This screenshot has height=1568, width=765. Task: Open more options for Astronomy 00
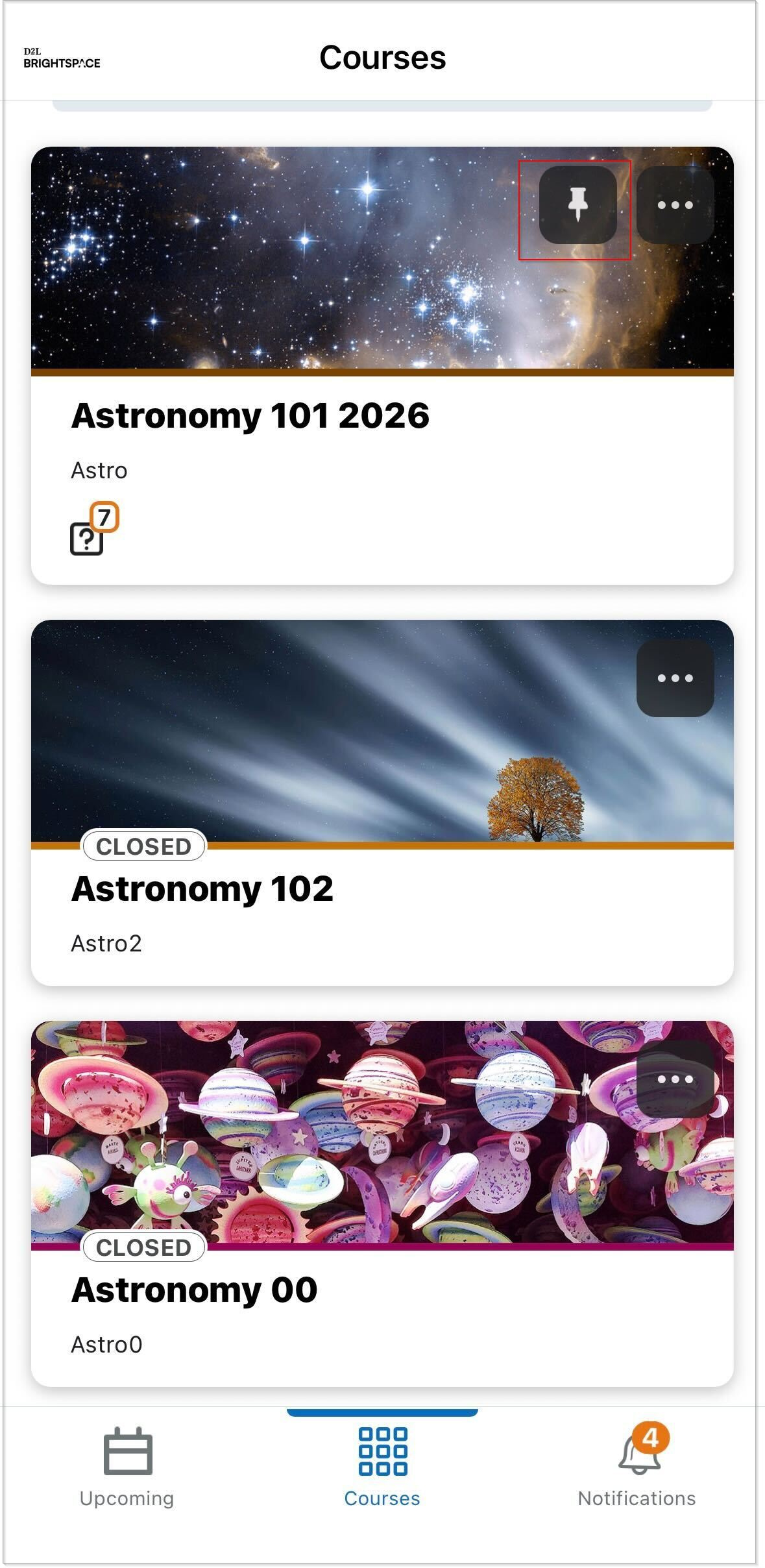tap(675, 1079)
